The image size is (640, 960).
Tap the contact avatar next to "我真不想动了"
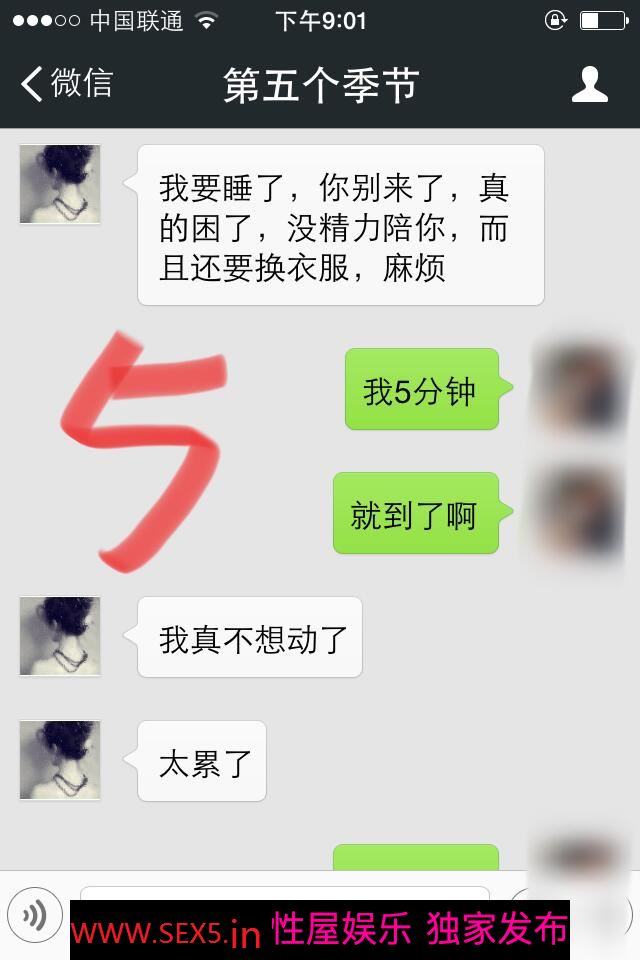pos(60,636)
